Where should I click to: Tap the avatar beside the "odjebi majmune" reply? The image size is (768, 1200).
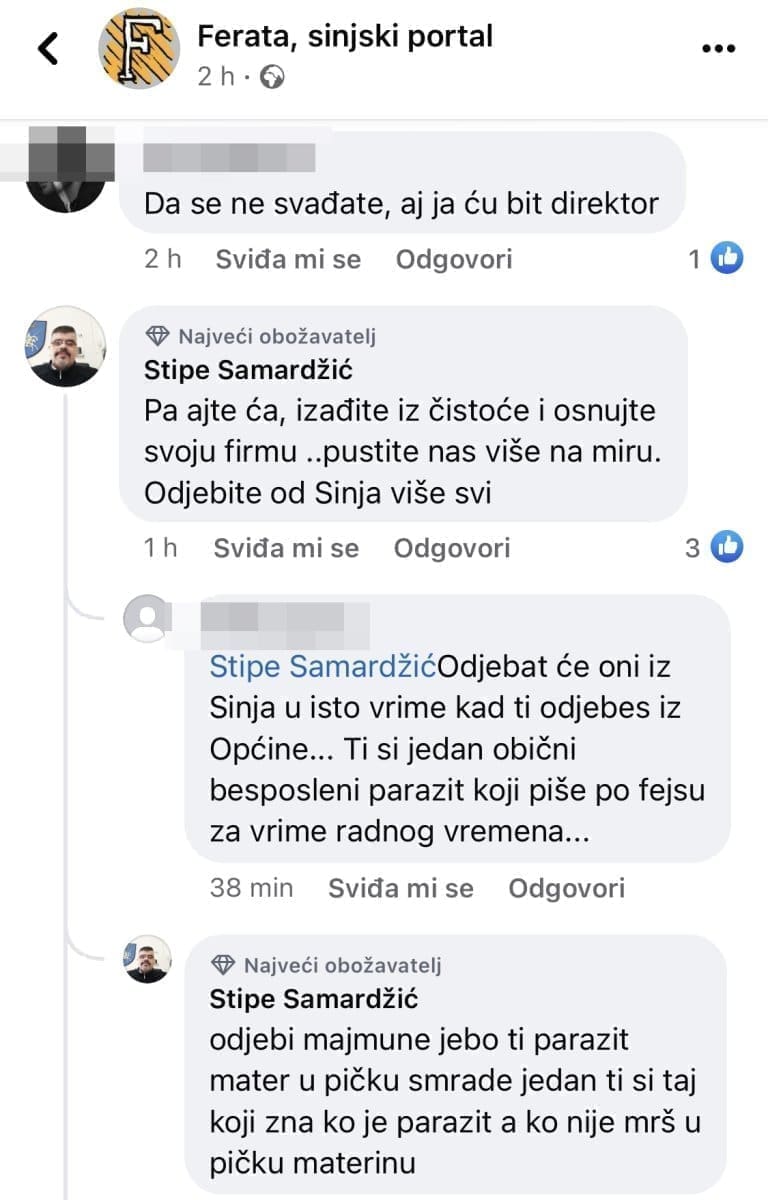point(148,959)
